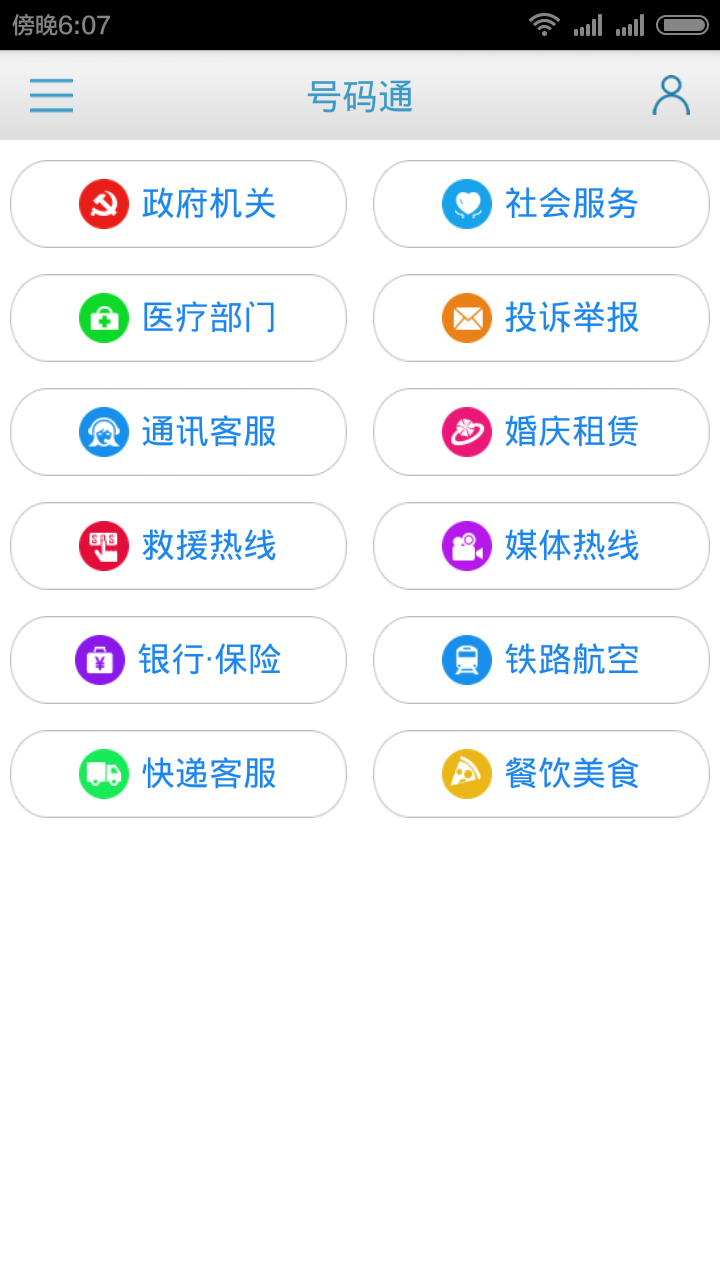Select 社会服务 category
This screenshot has height=1280, width=720.
[x=541, y=204]
